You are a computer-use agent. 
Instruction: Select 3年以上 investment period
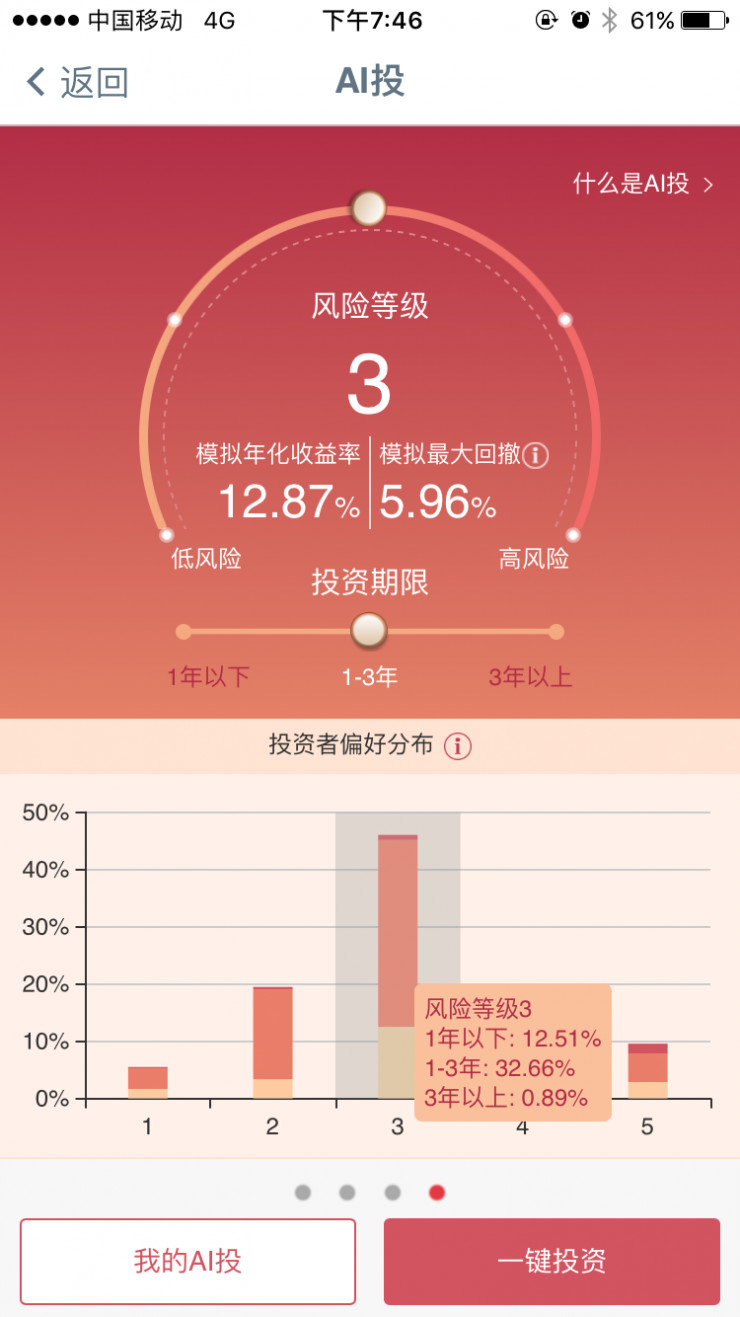pyautogui.click(x=531, y=677)
